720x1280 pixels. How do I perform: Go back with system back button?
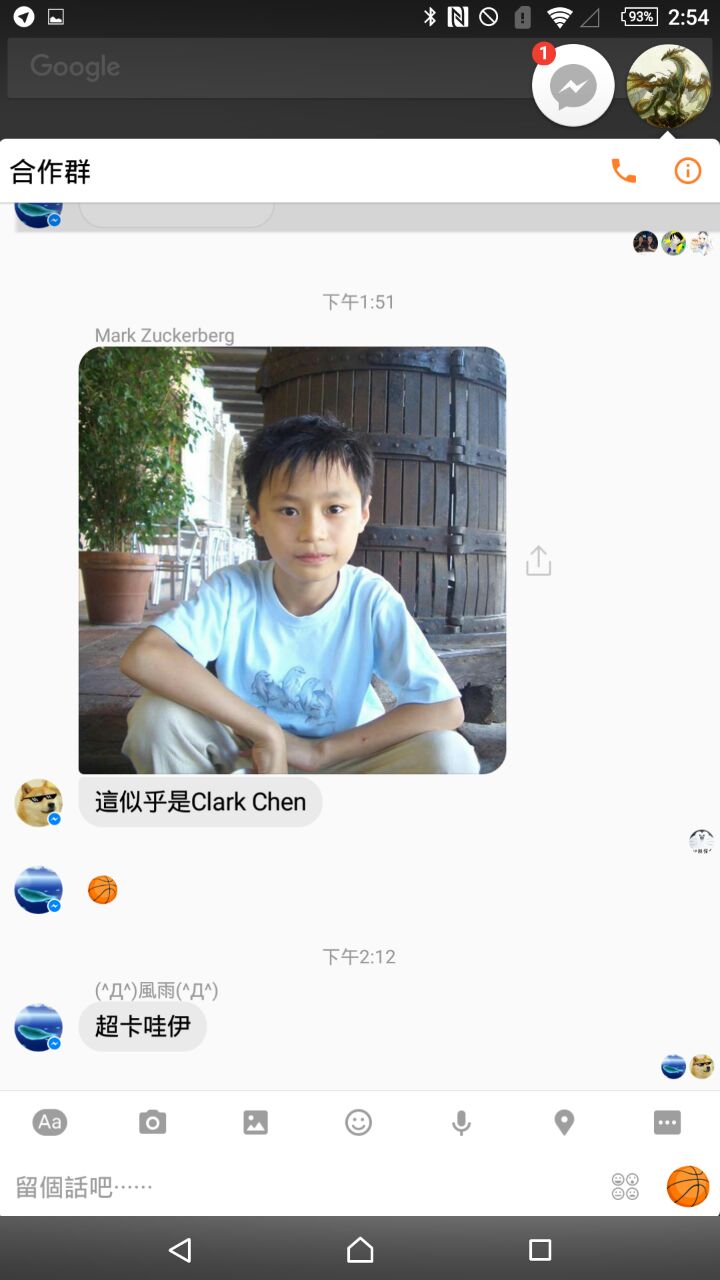point(180,1249)
